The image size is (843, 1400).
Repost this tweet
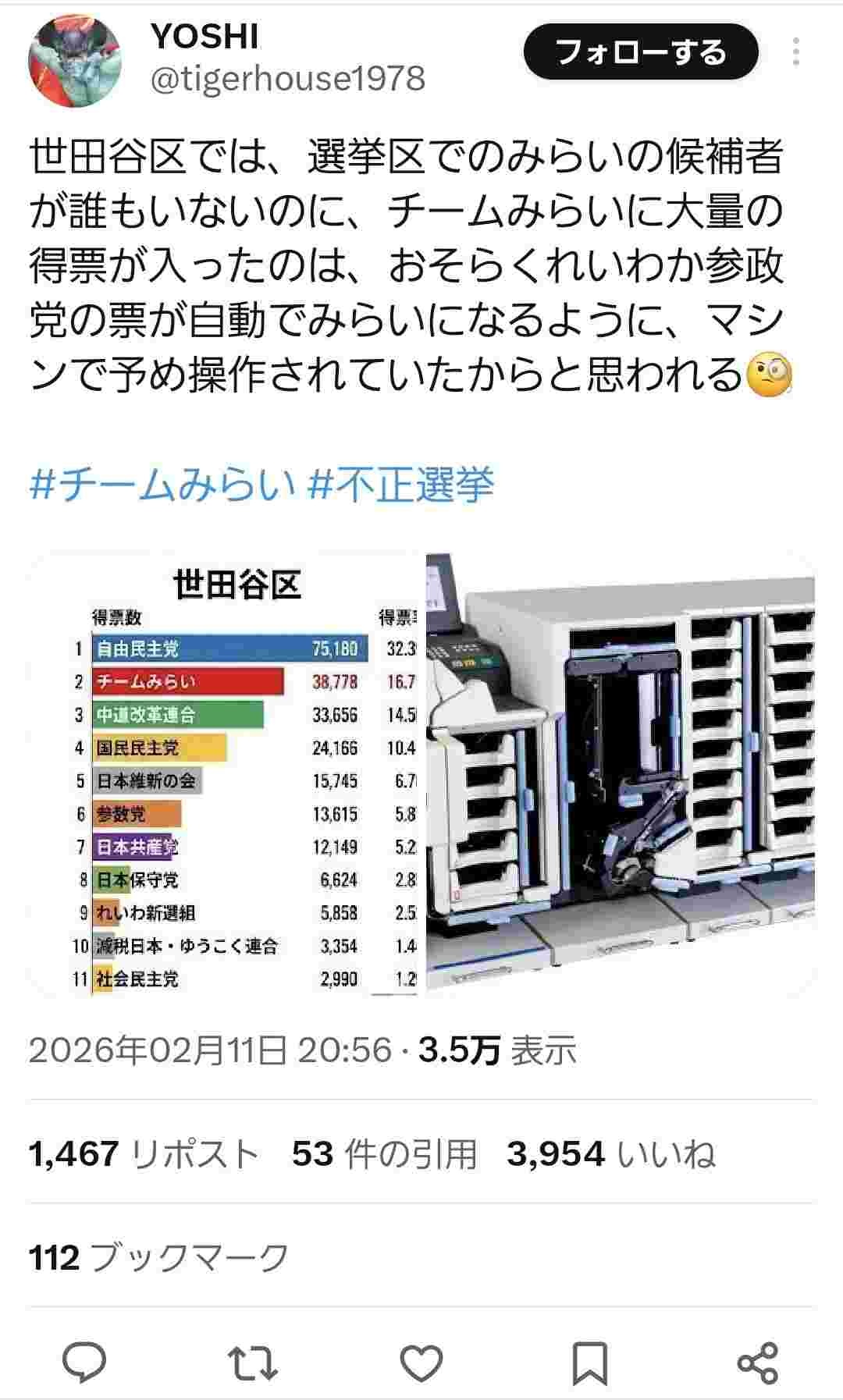pos(253,1362)
